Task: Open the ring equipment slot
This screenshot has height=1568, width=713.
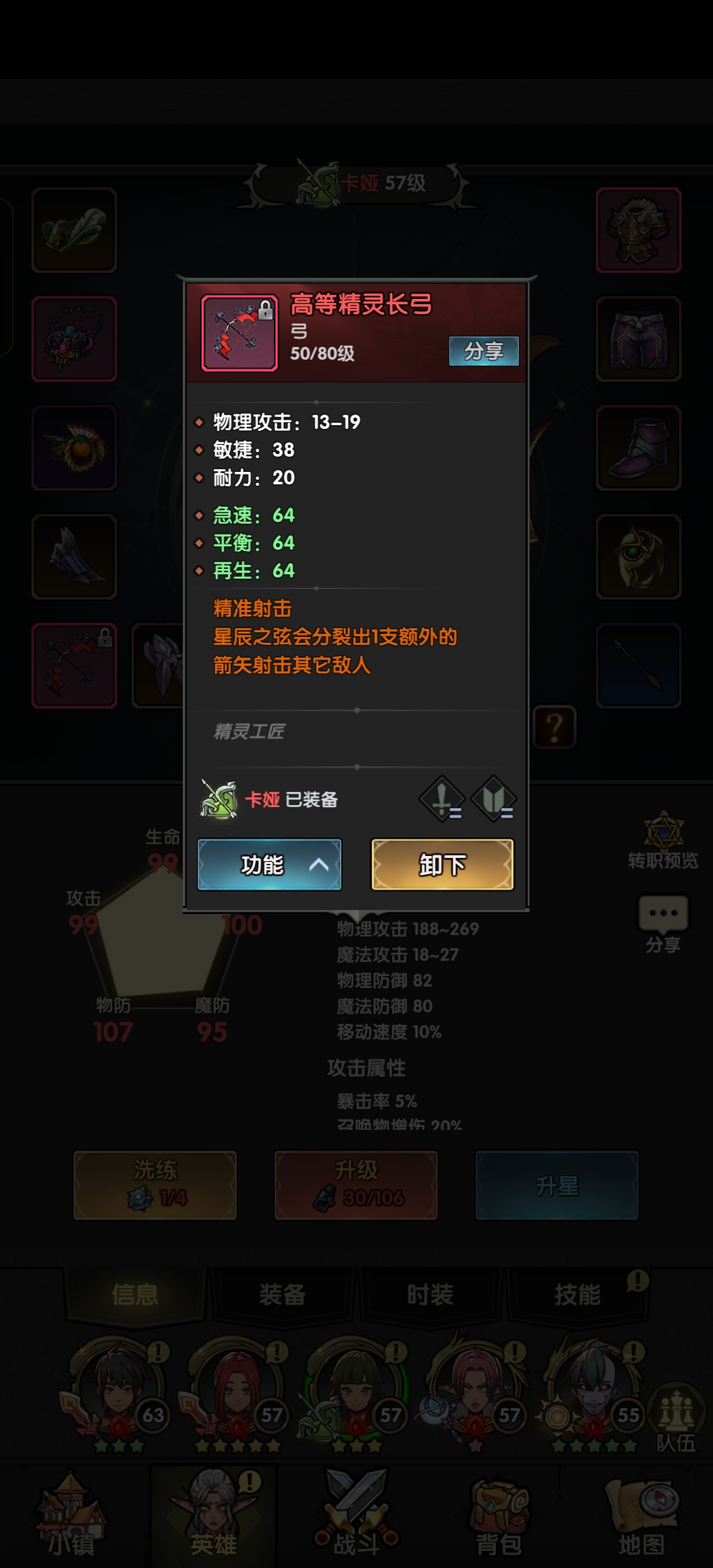Action: point(638,557)
